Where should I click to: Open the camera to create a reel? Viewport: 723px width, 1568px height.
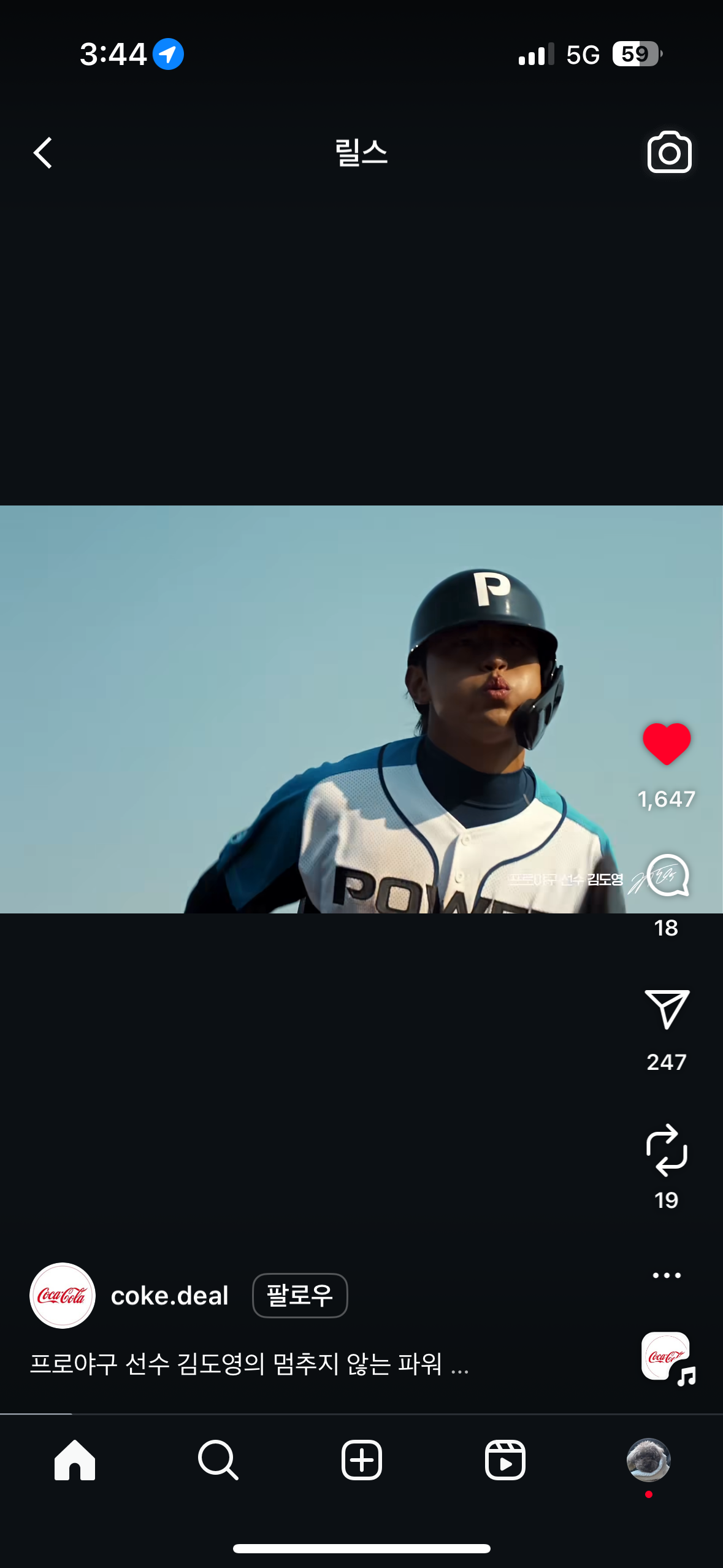tap(669, 152)
